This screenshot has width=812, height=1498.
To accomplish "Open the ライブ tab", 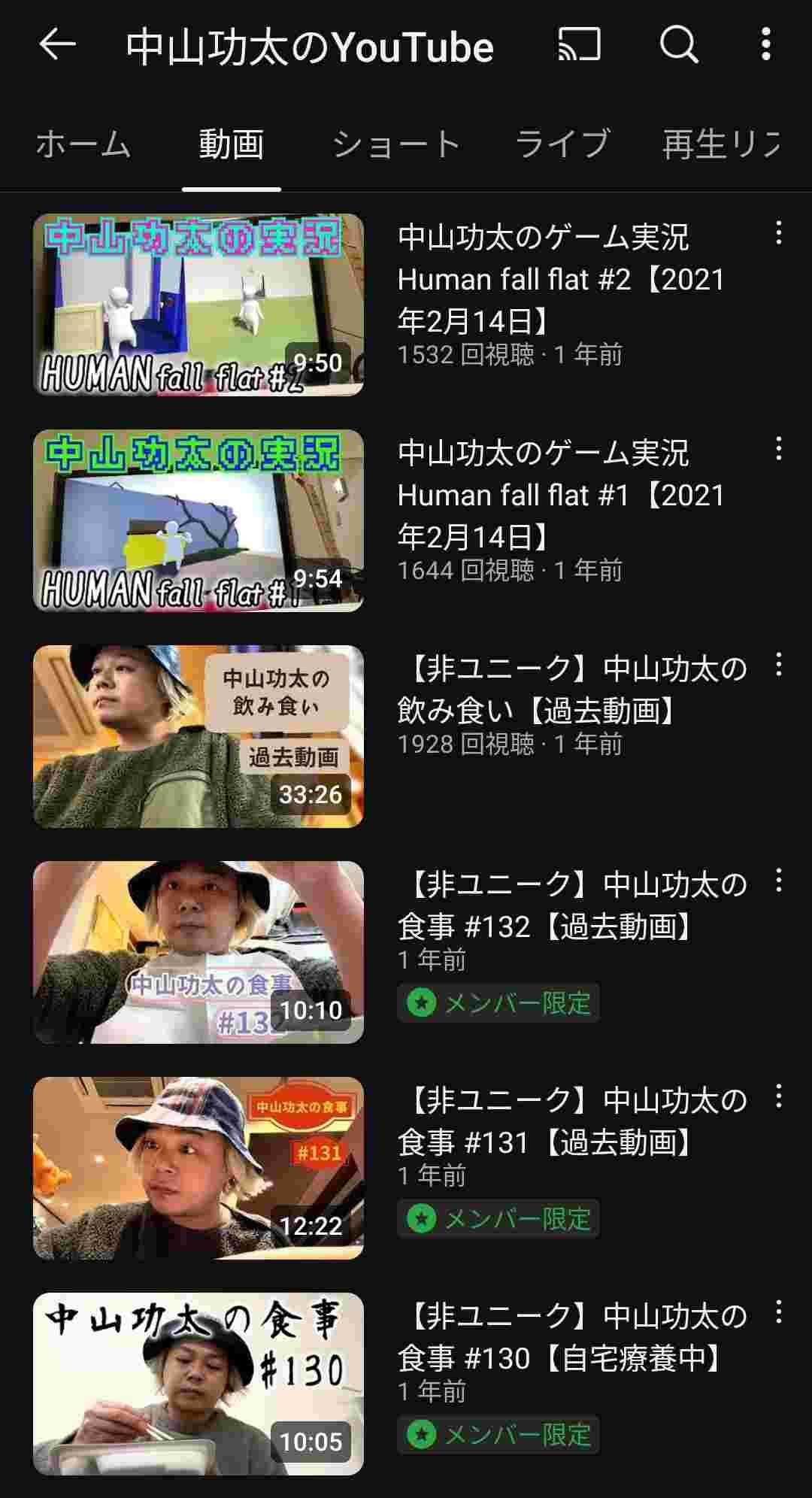I will (x=562, y=144).
